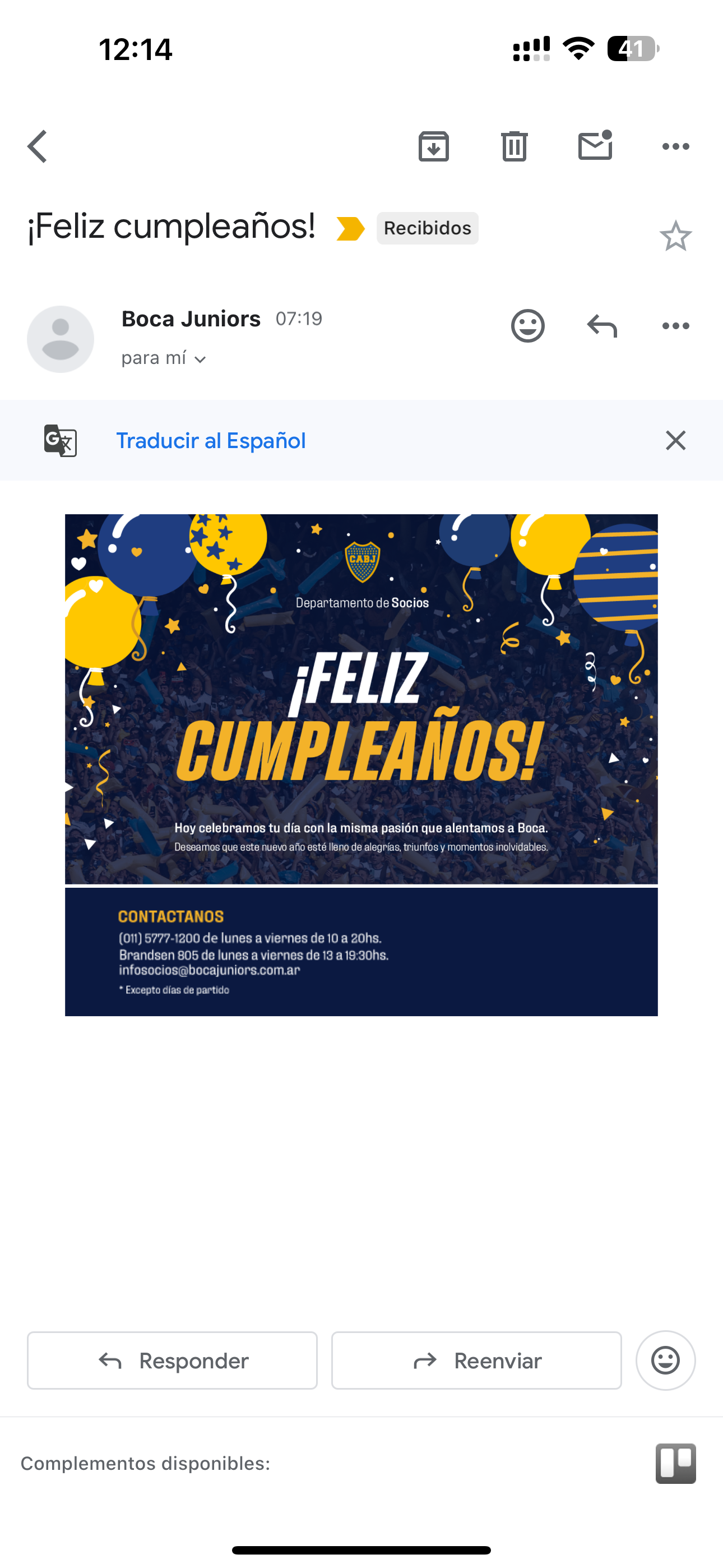Screen dimensions: 723x1568
Task: Dismiss the translation banner
Action: click(675, 441)
